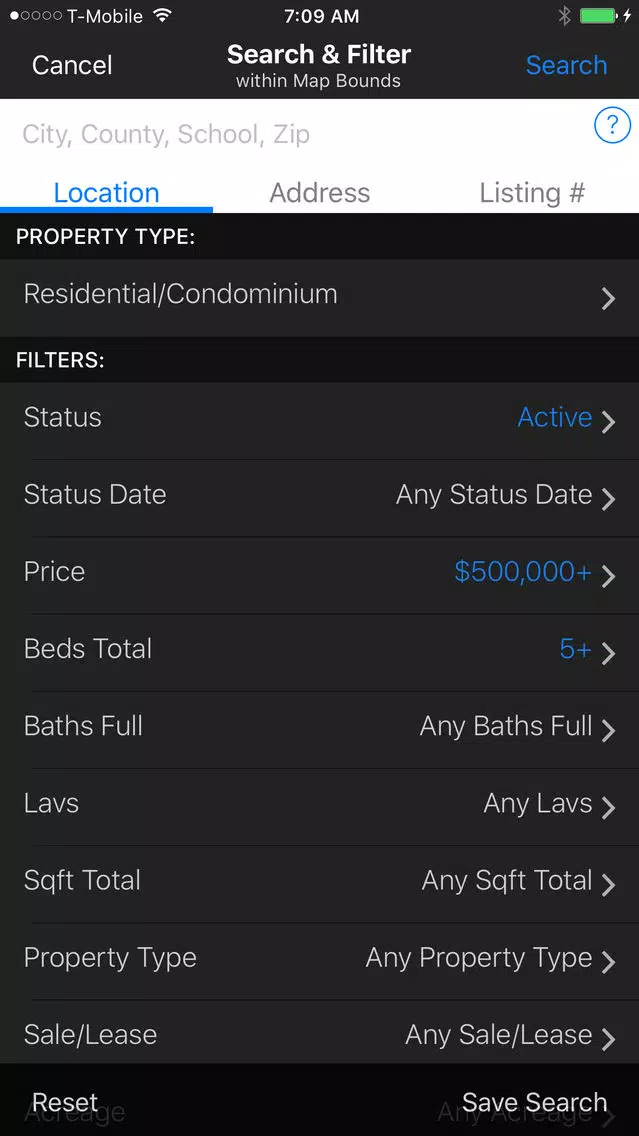
Task: Save this search
Action: coord(535,1102)
